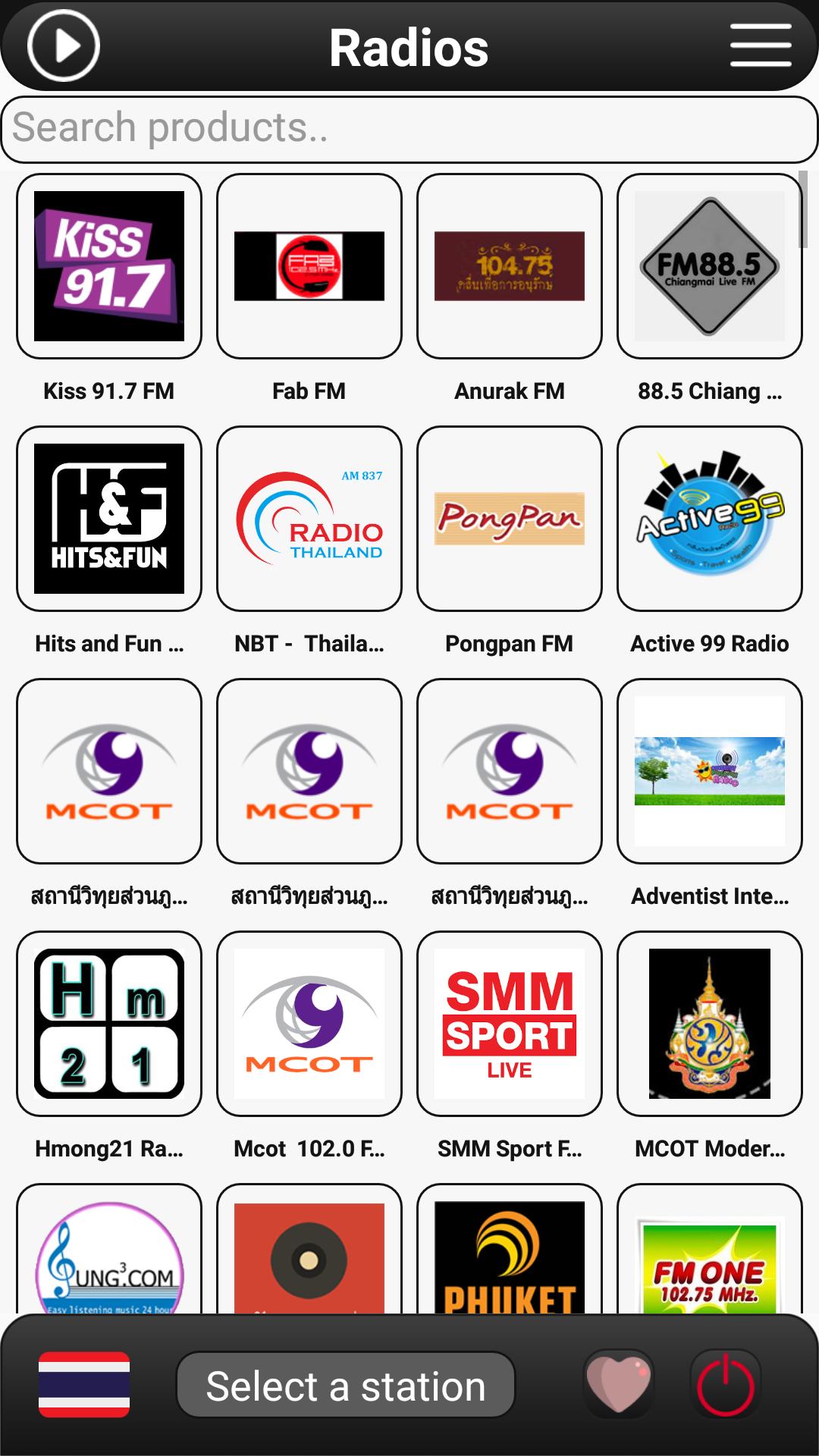819x1456 pixels.
Task: Tap the Thailand flag icon
Action: [84, 1385]
